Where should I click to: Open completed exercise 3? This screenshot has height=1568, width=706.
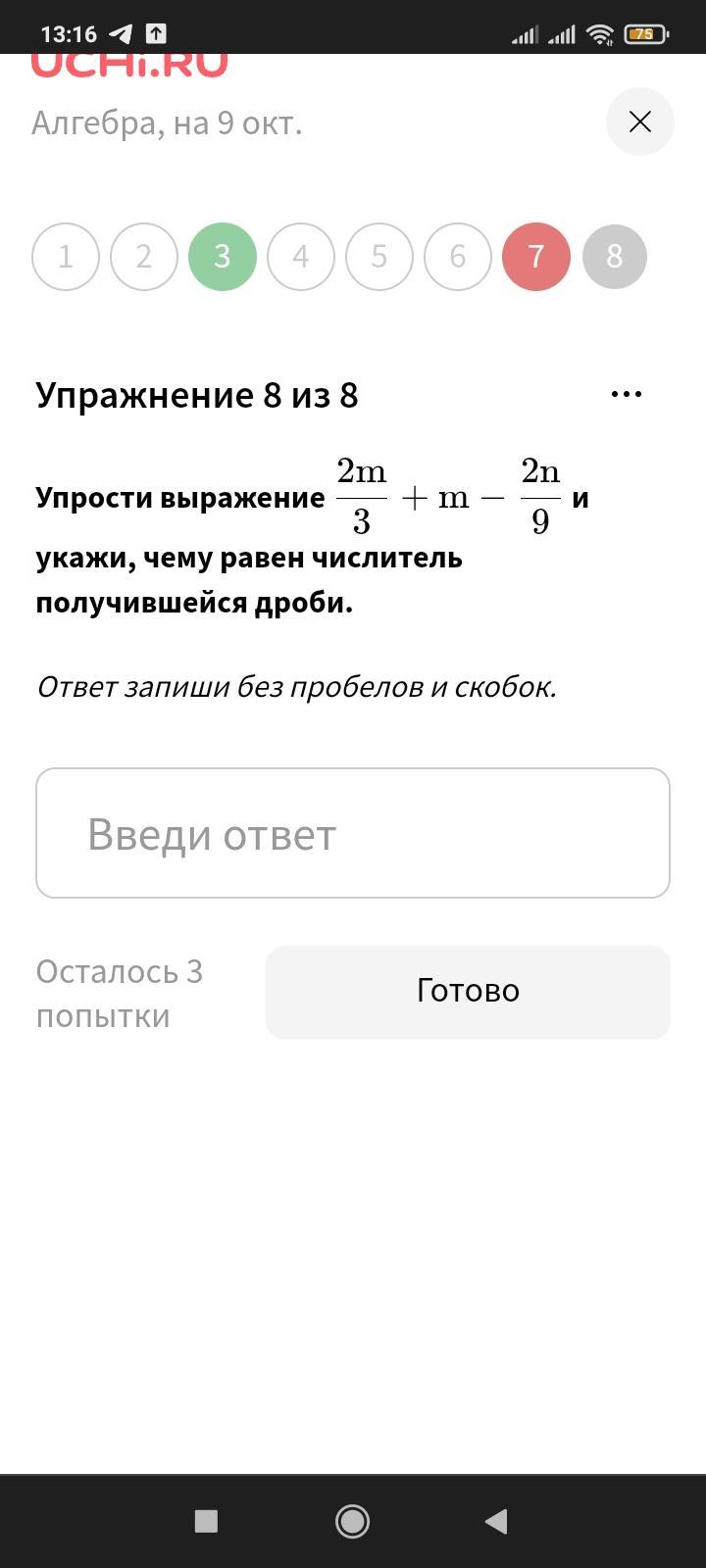pyautogui.click(x=223, y=257)
